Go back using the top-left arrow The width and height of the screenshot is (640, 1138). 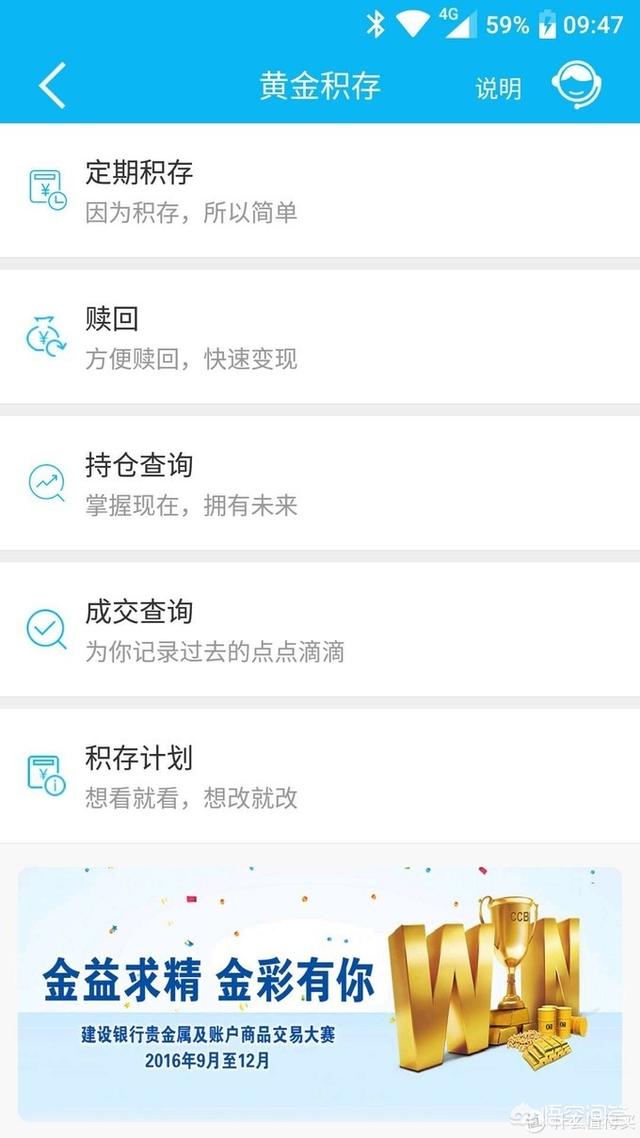[52, 86]
